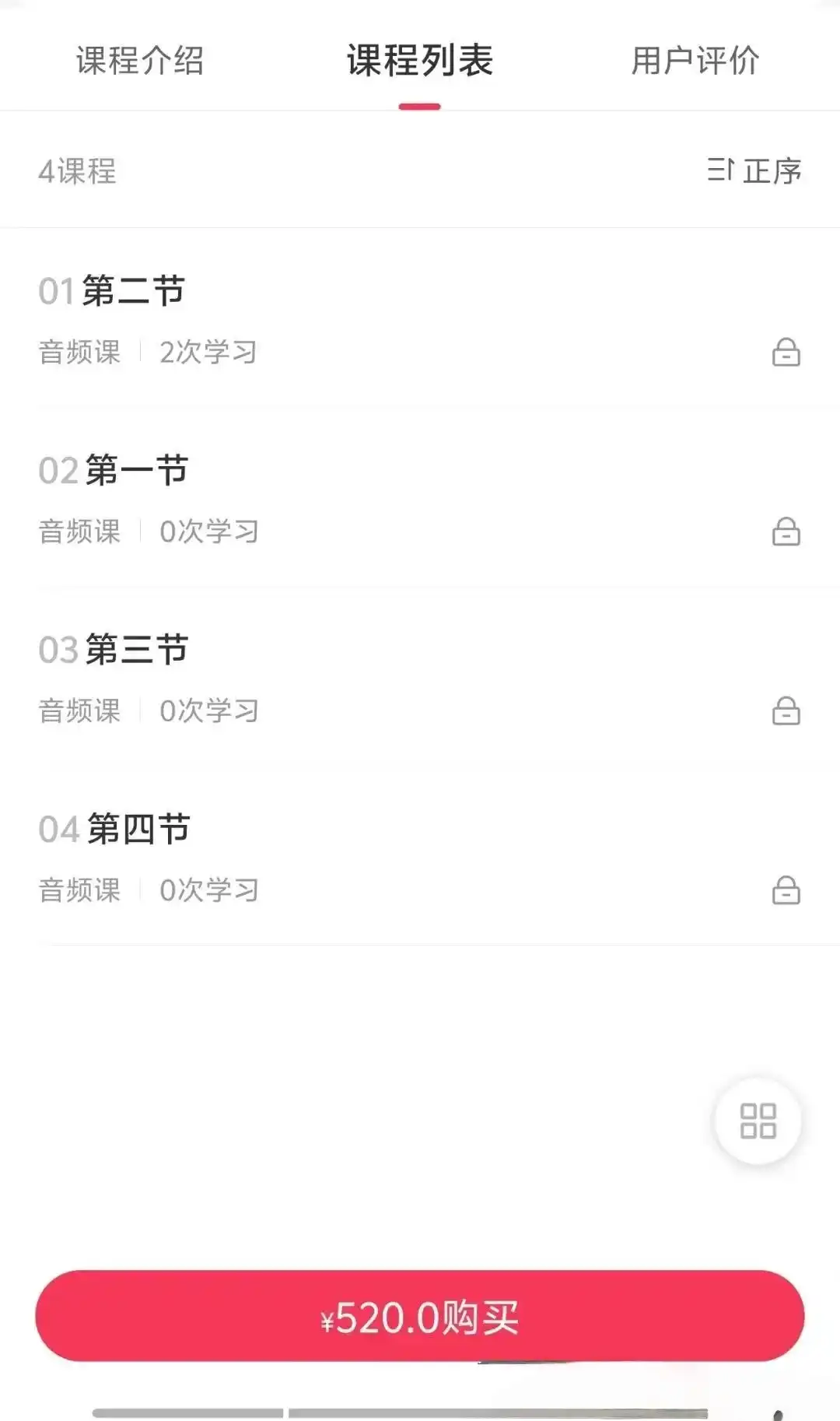Toggle the 正序 sort order

tap(754, 170)
